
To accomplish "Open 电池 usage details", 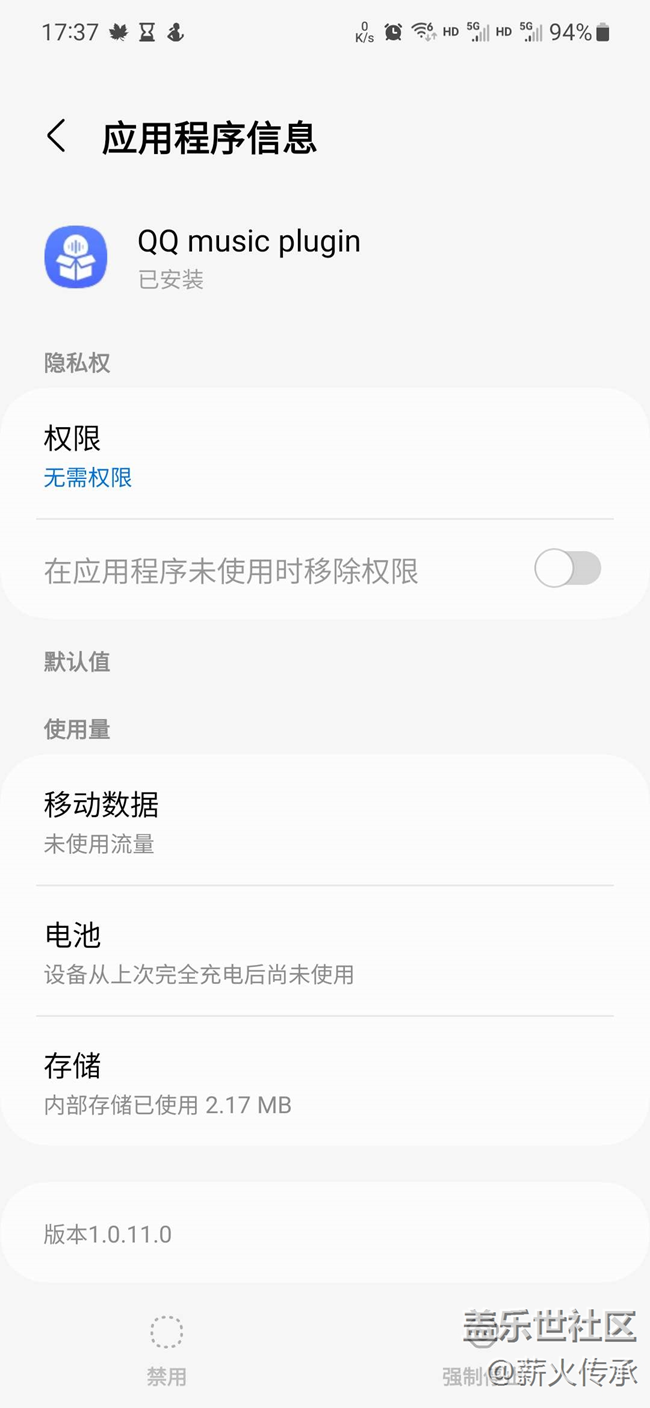I will [x=324, y=952].
